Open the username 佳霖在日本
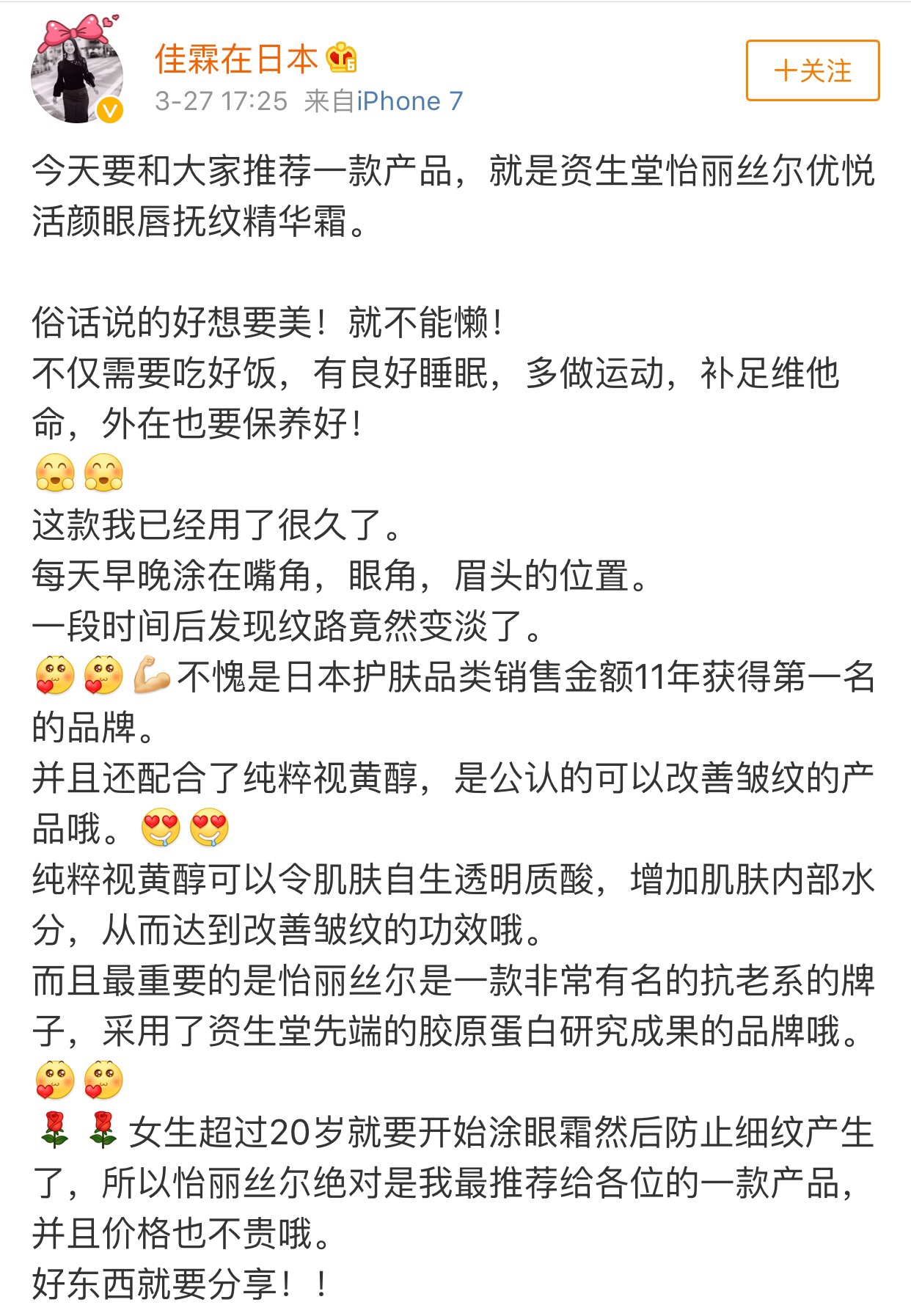The width and height of the screenshot is (911, 1316). 235,59
